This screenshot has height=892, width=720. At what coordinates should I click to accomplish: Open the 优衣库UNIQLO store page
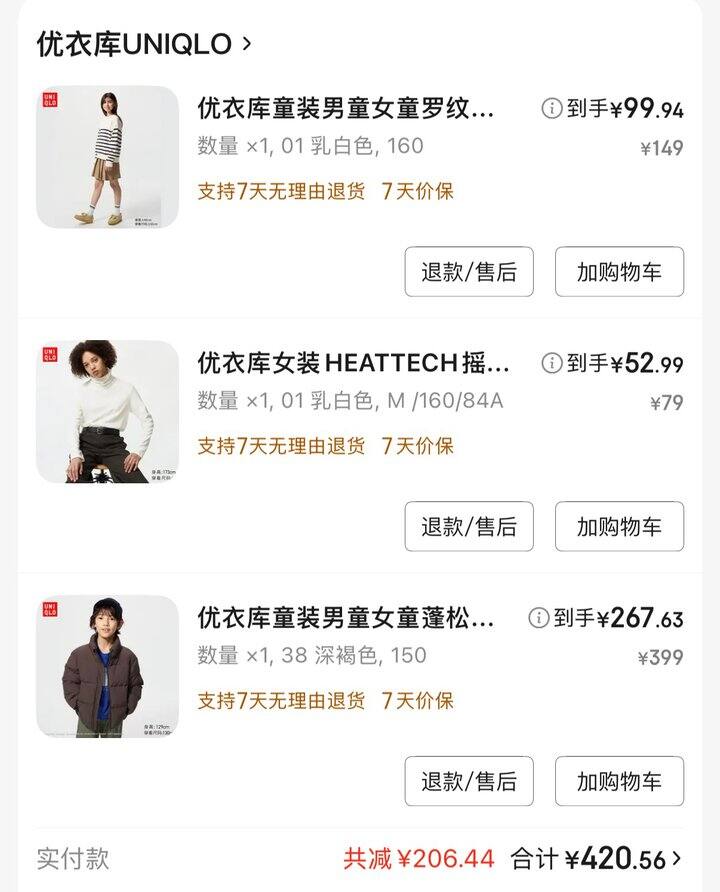144,44
